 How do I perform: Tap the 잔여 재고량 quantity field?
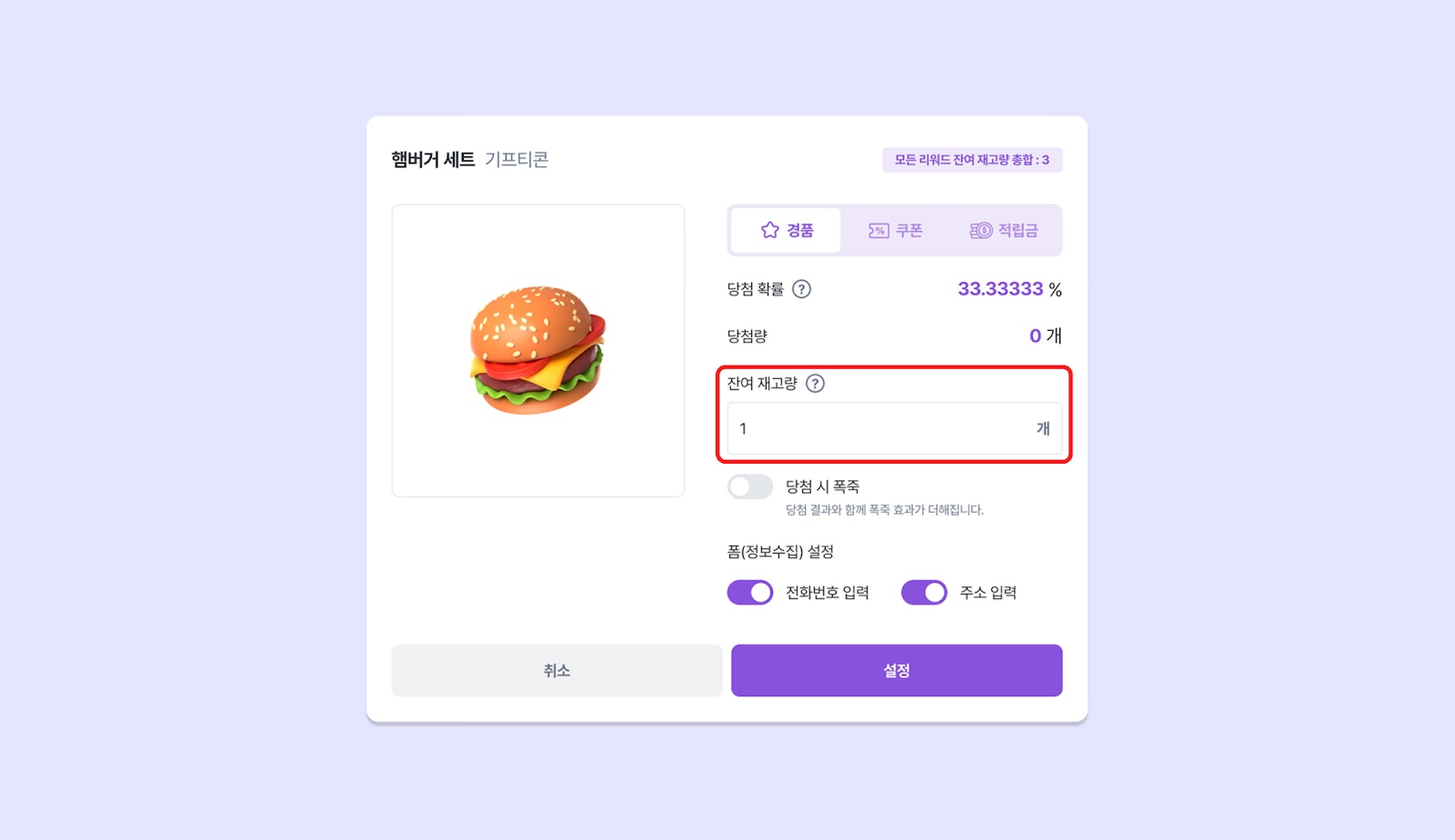(882, 428)
